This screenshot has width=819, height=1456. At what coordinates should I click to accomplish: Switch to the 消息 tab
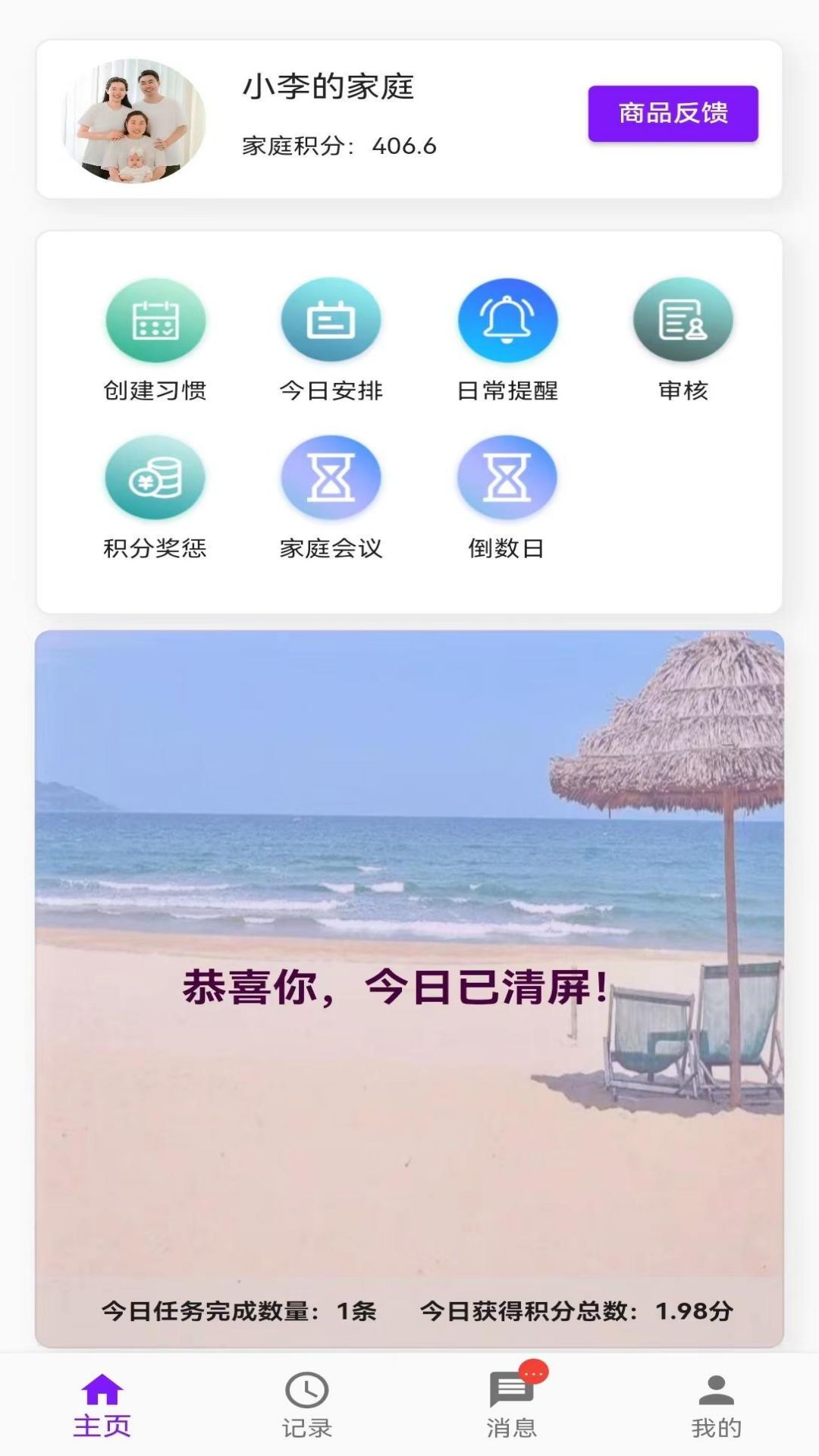(x=512, y=1404)
